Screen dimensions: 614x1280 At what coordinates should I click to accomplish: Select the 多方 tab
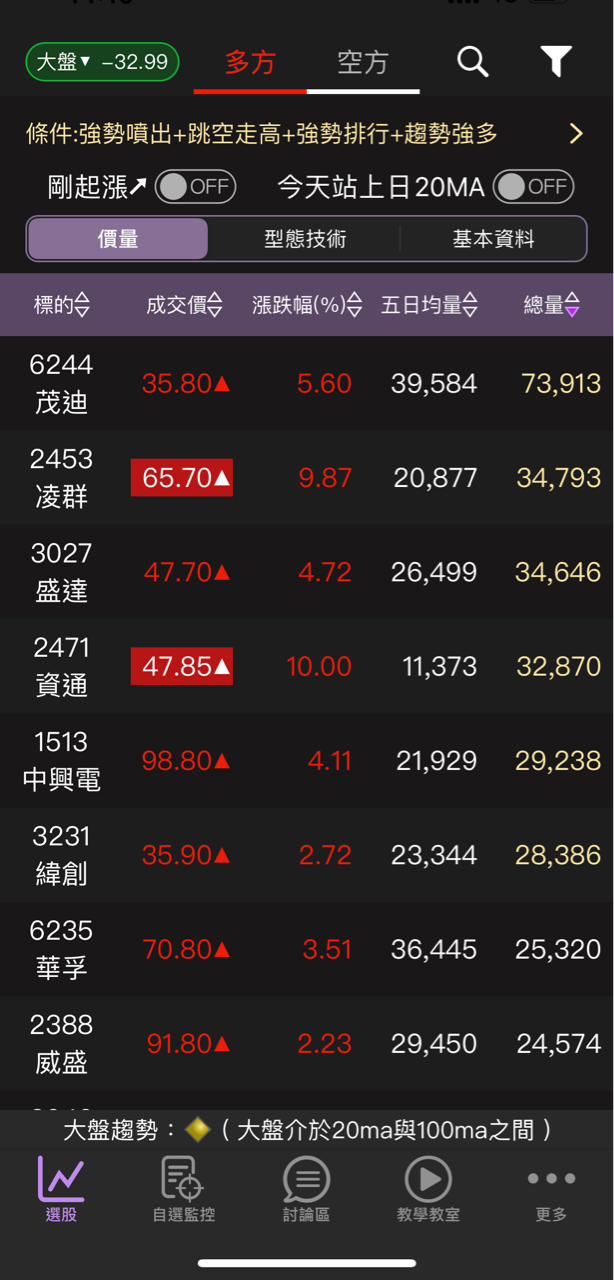click(x=250, y=63)
